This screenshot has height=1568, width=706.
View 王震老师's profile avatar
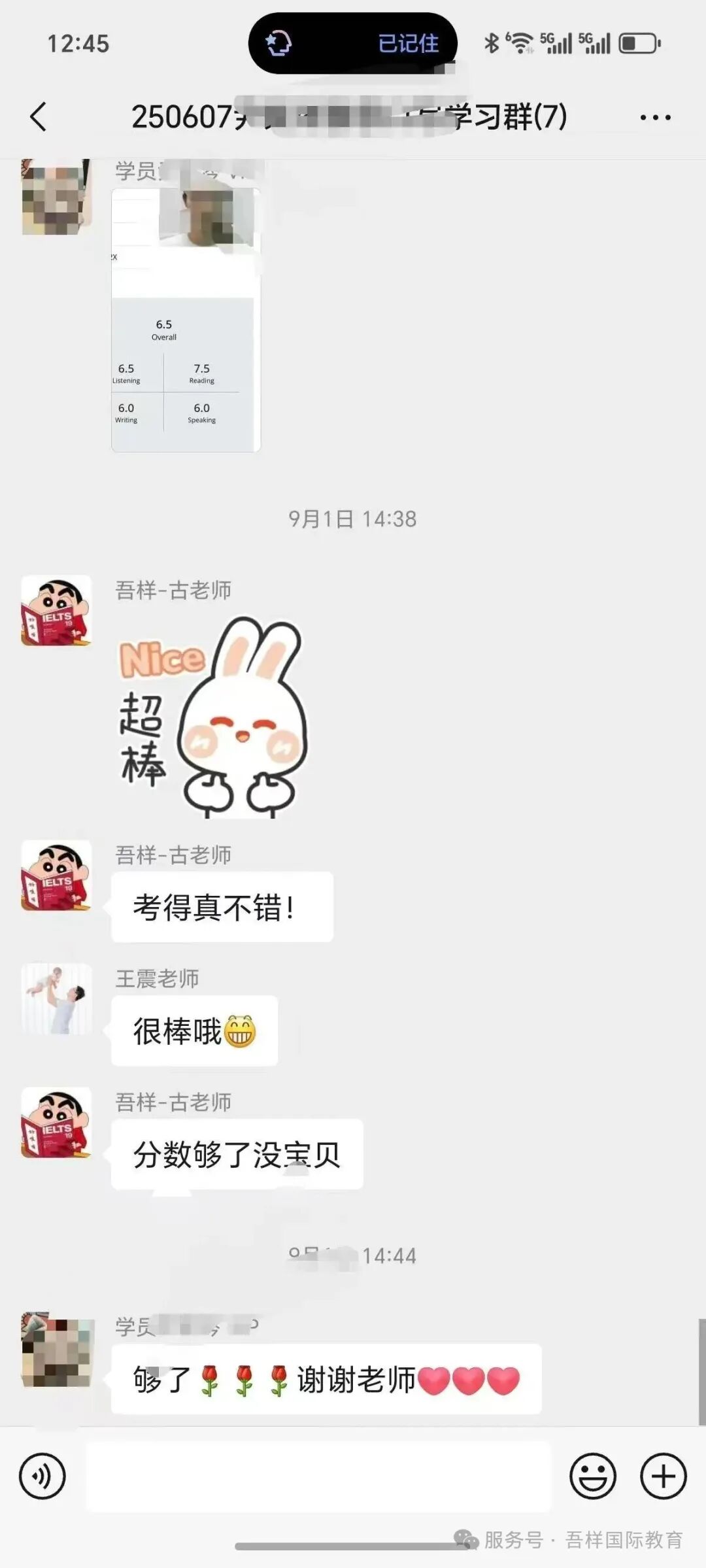point(56,998)
